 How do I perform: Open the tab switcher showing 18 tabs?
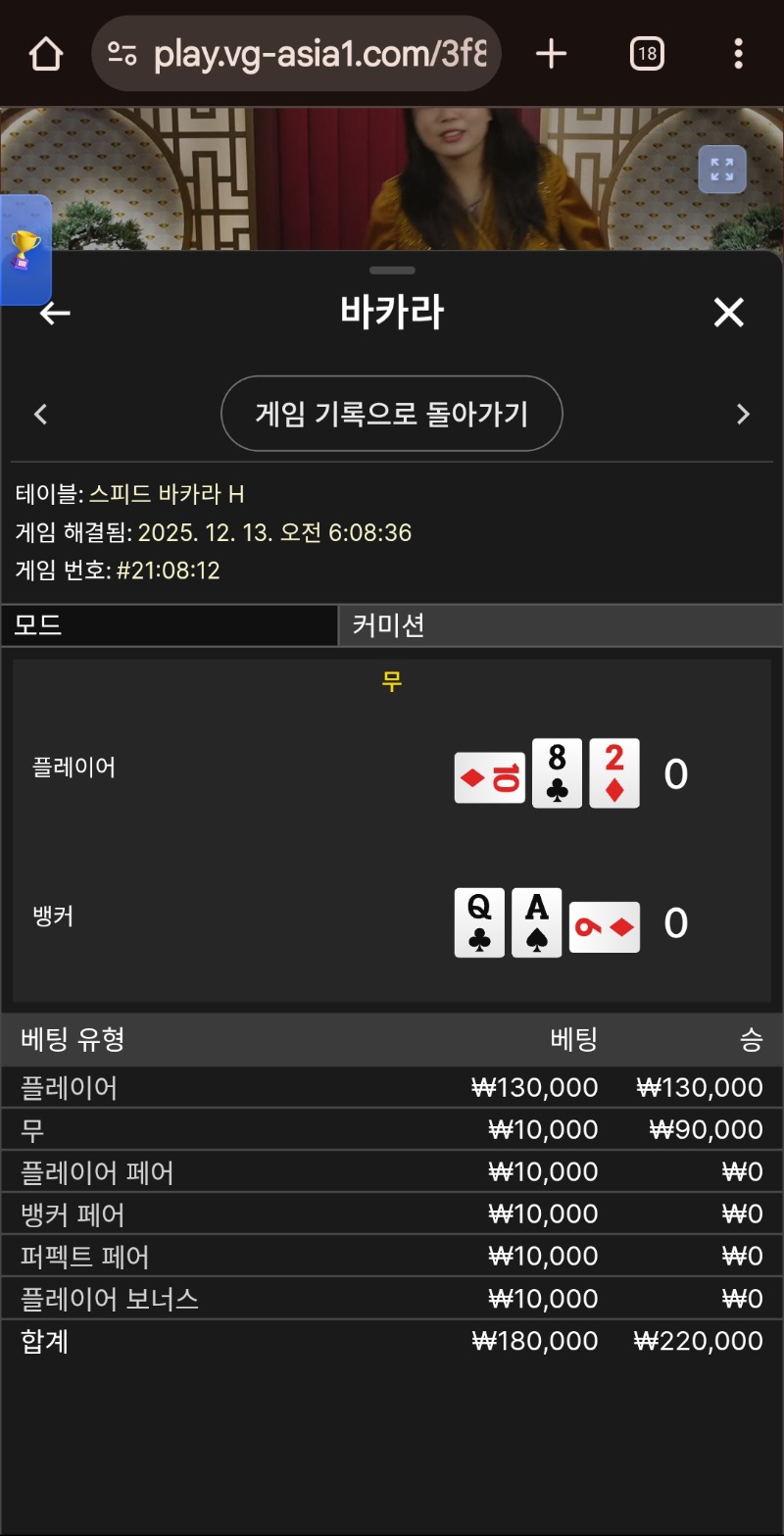click(646, 54)
